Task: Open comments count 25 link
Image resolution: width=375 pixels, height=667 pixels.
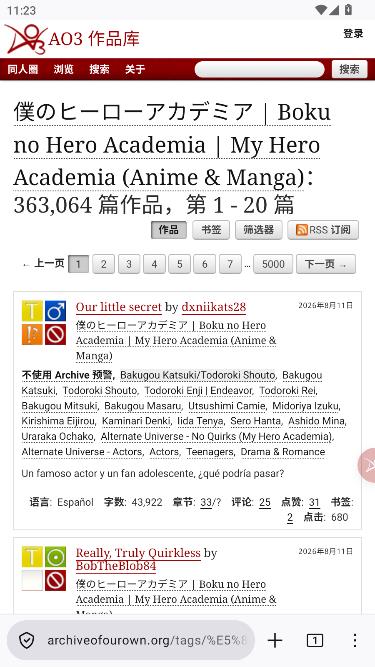Action: 265,502
